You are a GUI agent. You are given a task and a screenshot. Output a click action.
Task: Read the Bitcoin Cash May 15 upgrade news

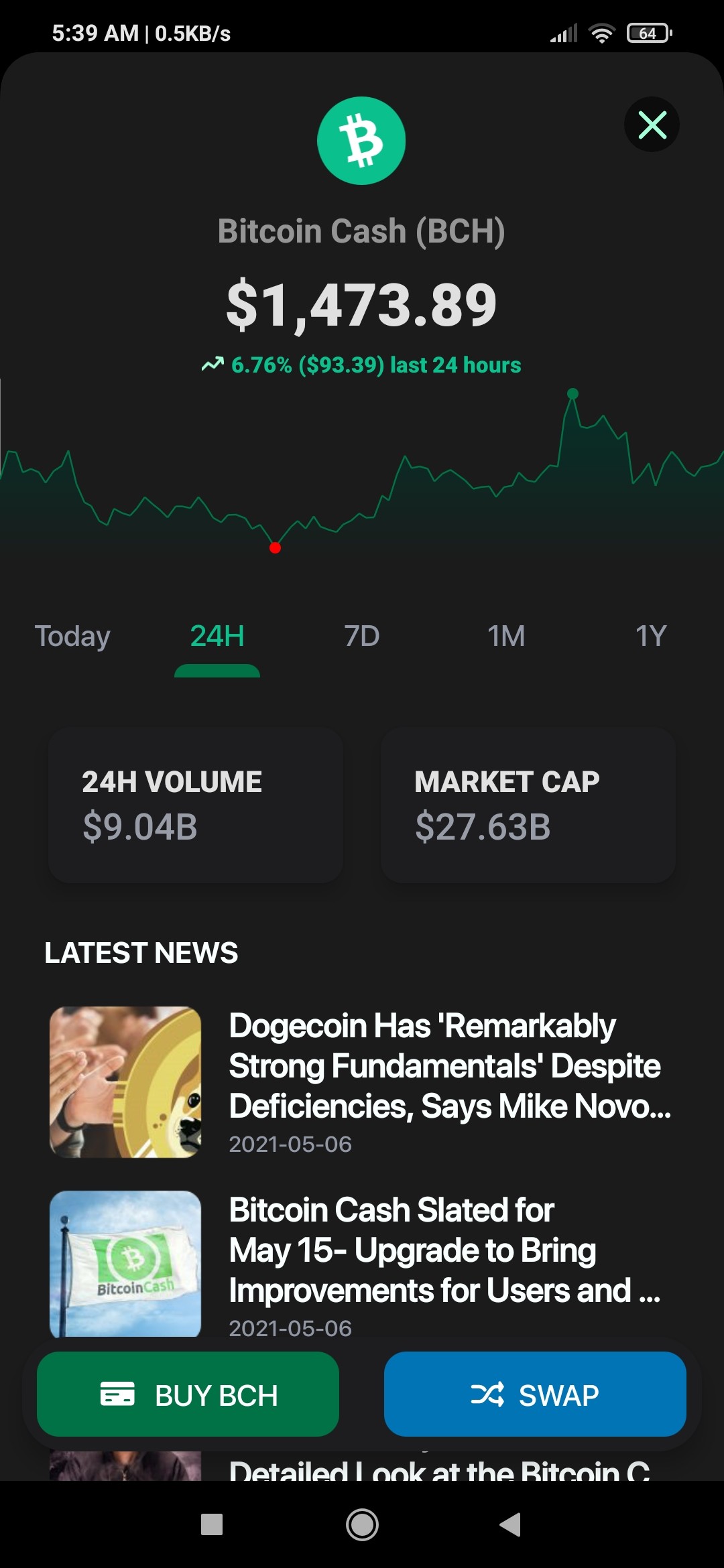362,1264
